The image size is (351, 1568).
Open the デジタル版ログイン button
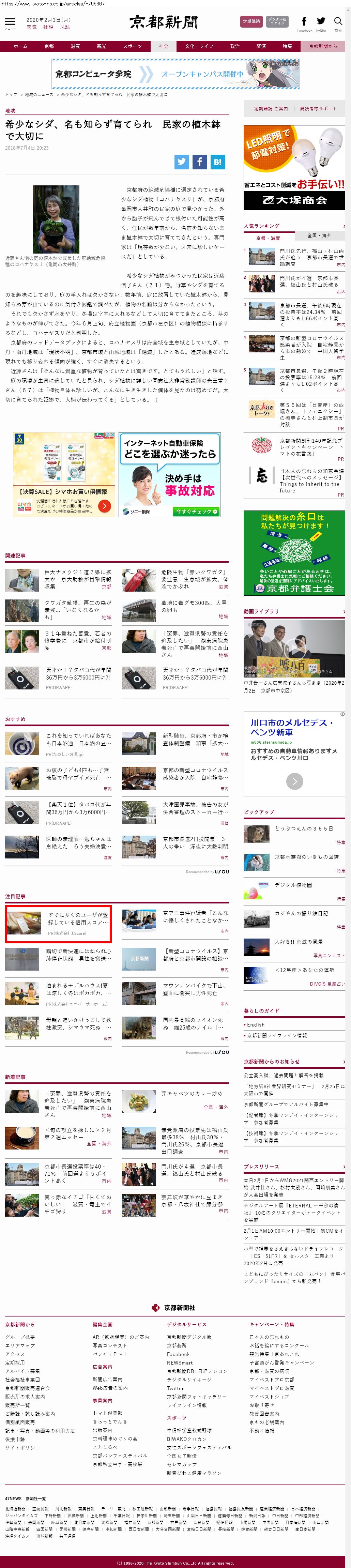pos(277,21)
